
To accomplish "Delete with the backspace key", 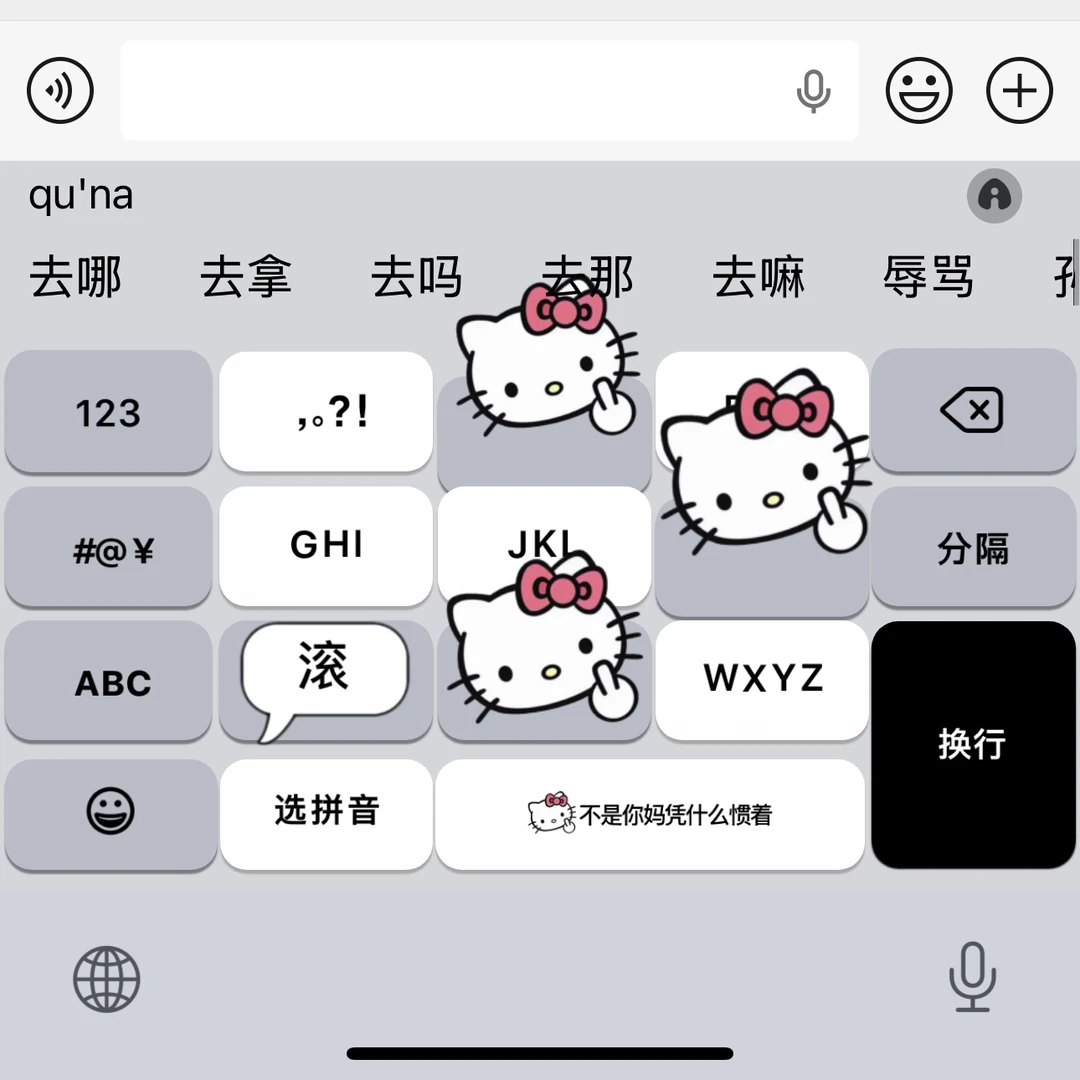I will click(972, 411).
